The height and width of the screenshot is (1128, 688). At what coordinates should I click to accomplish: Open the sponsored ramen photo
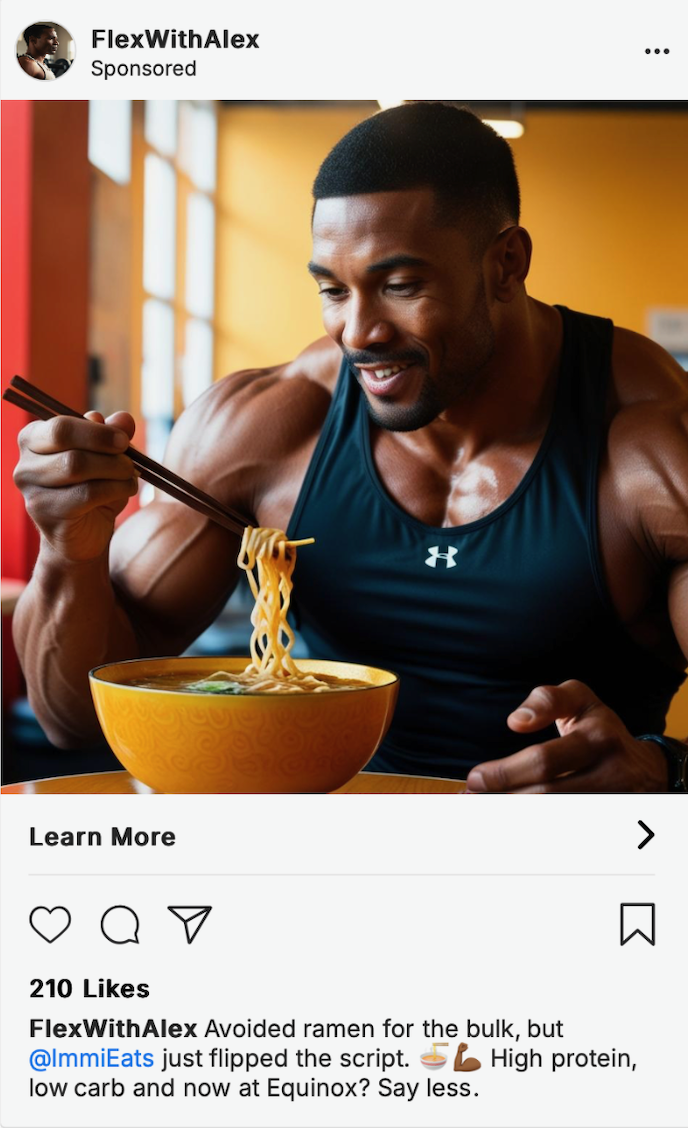click(344, 447)
